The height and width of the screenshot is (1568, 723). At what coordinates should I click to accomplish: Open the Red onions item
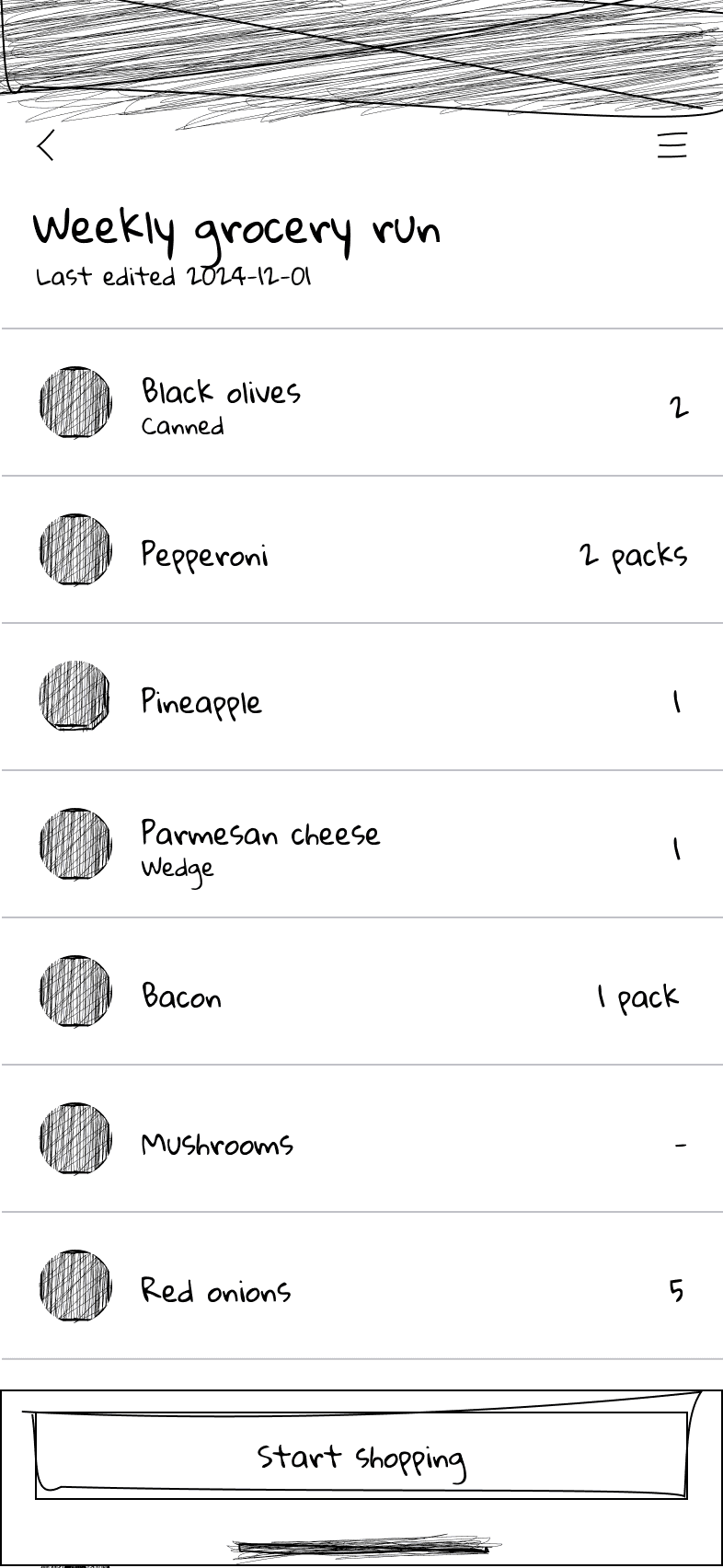point(361,1286)
